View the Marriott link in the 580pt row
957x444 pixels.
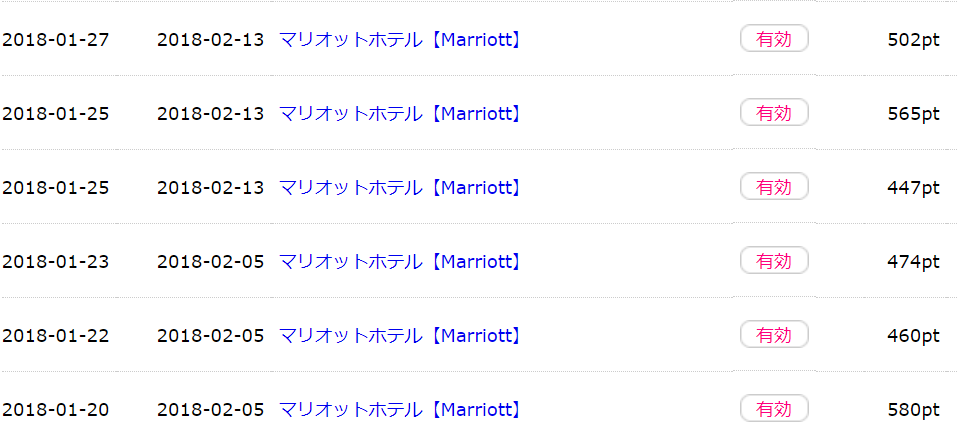(x=400, y=410)
